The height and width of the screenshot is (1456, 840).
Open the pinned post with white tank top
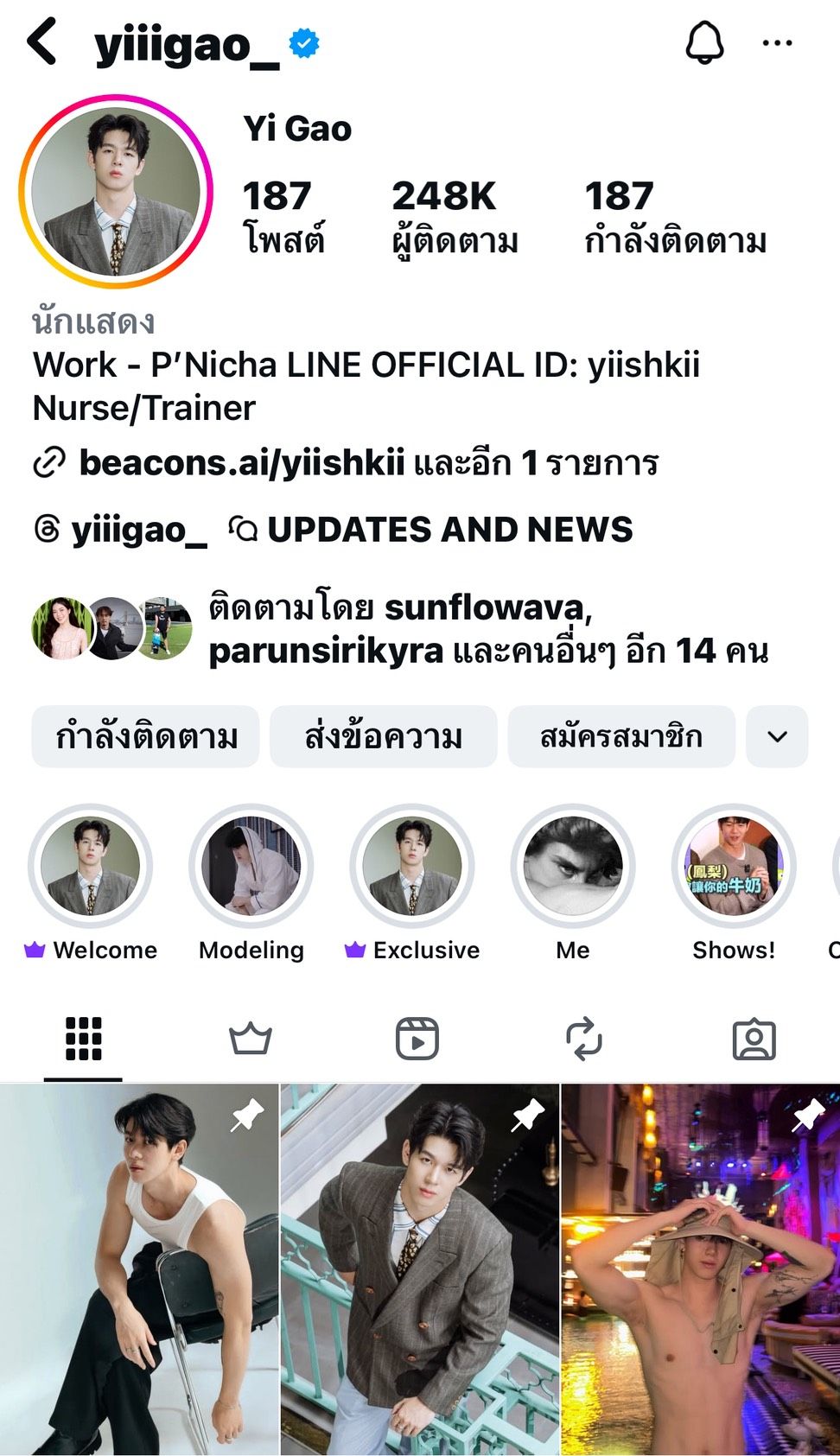pos(139,1268)
